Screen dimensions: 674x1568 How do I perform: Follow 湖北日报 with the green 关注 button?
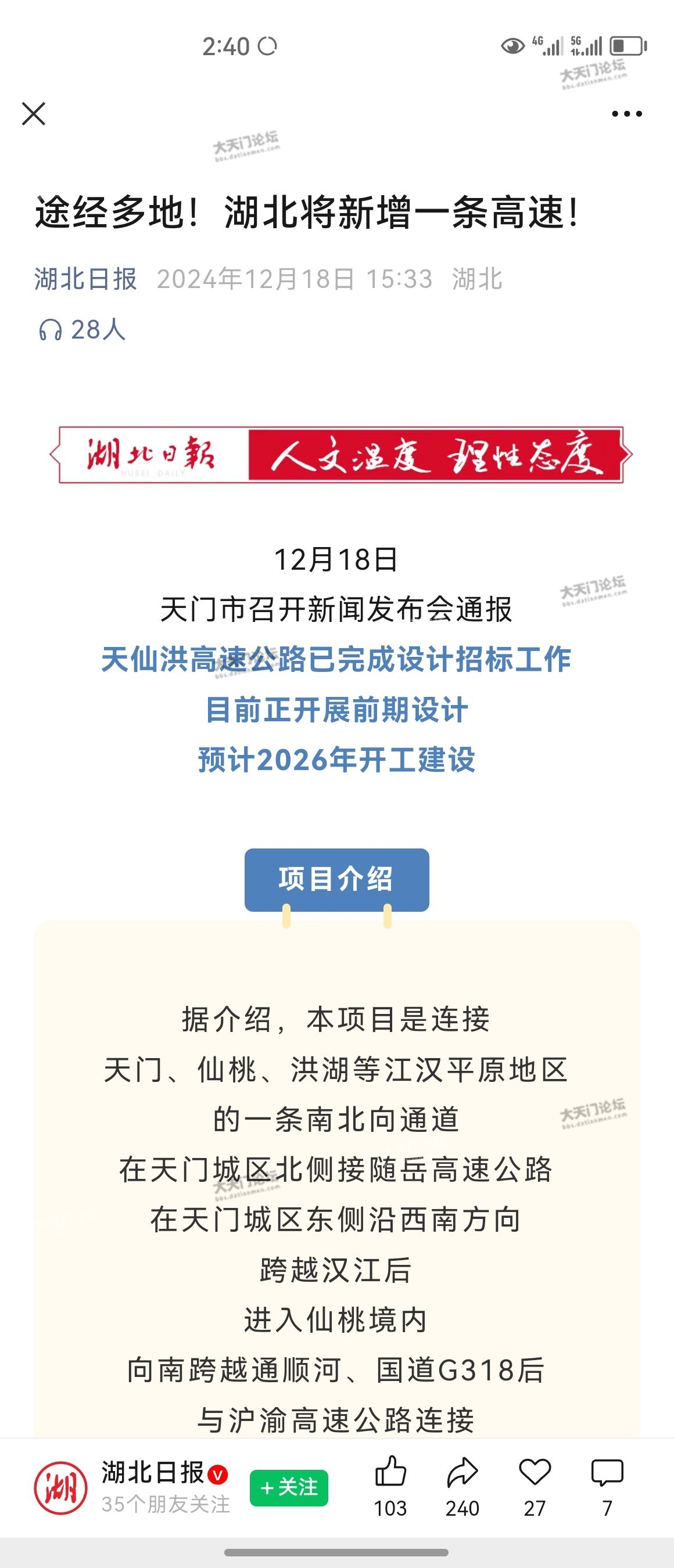(289, 1488)
